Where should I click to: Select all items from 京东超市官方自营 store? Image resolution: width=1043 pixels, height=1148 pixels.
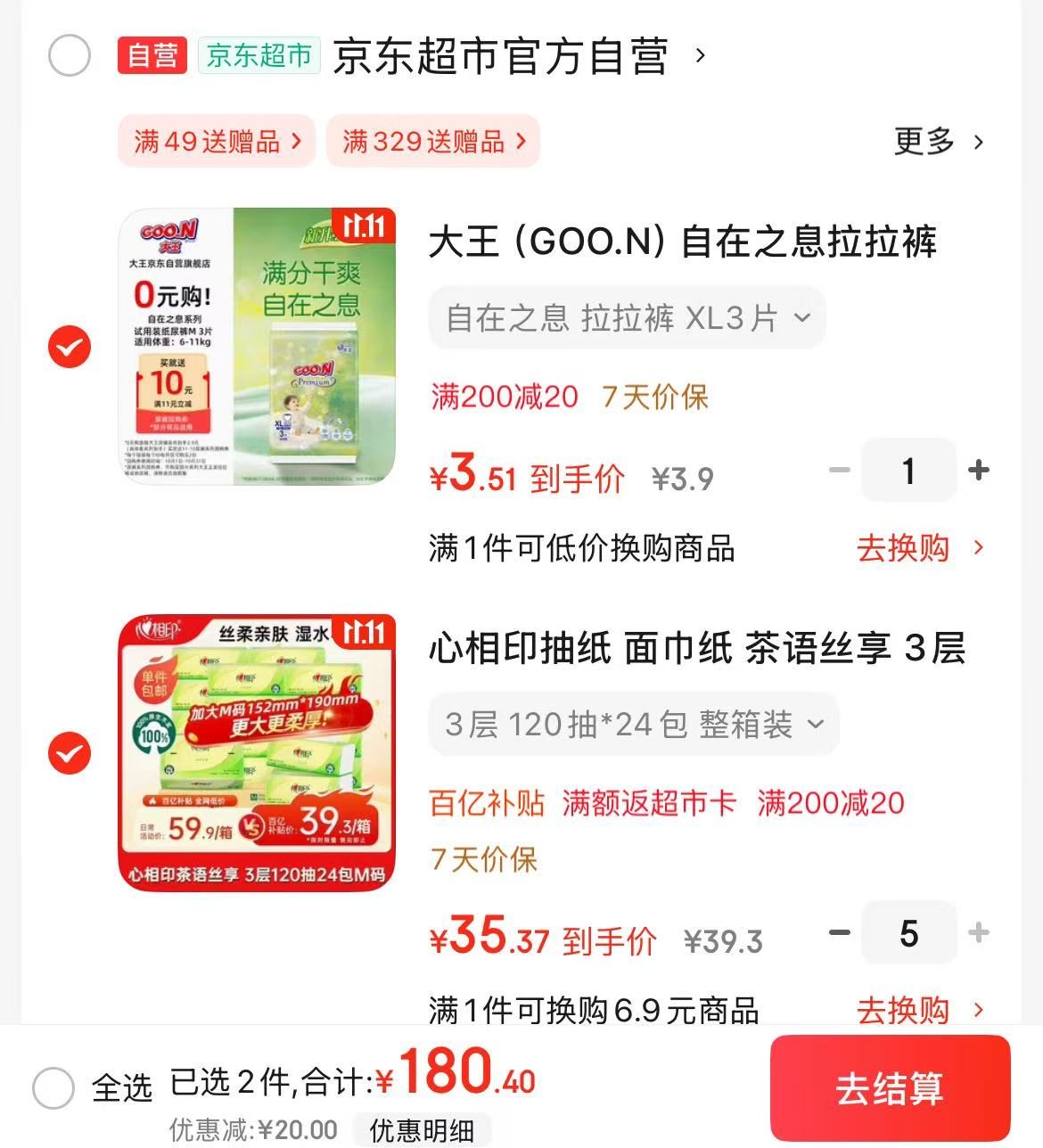click(70, 56)
